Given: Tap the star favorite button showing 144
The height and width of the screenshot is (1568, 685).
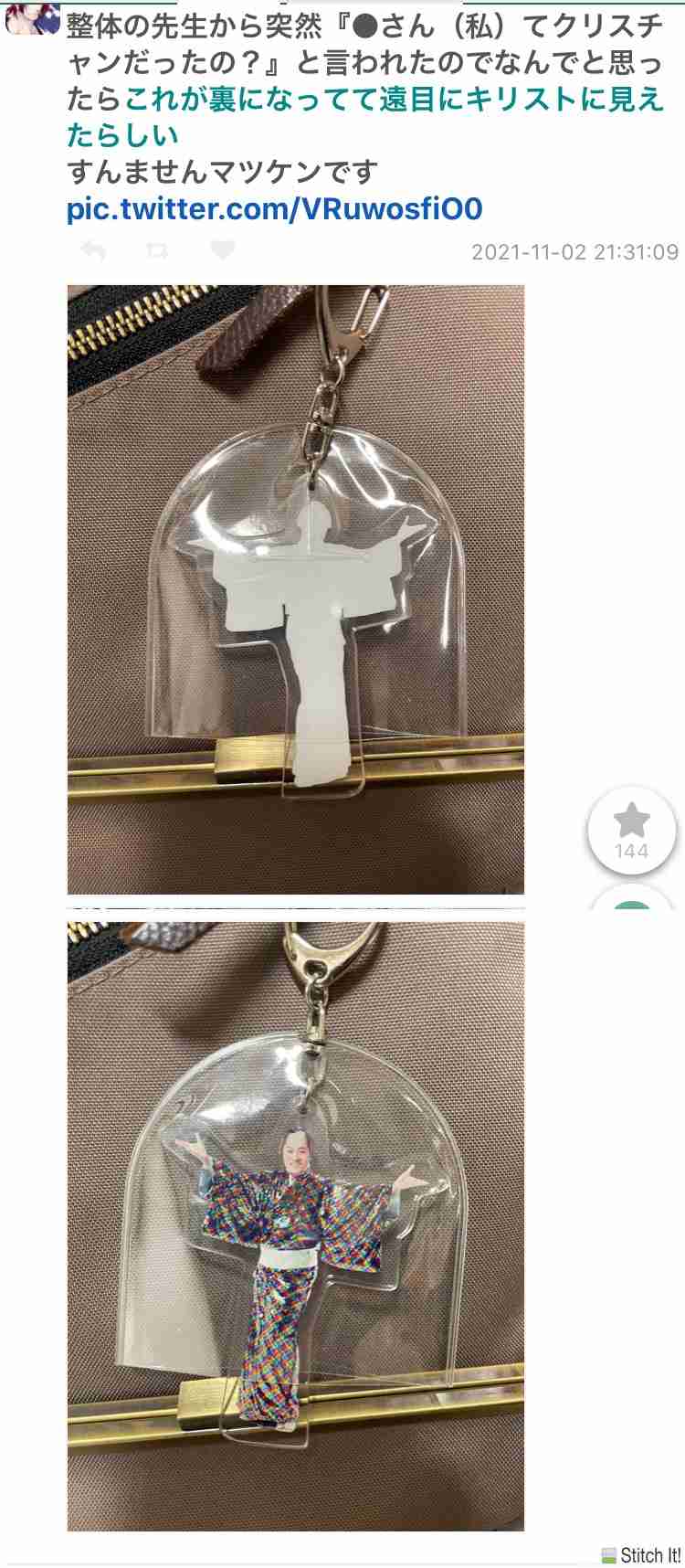Looking at the screenshot, I should click(631, 830).
